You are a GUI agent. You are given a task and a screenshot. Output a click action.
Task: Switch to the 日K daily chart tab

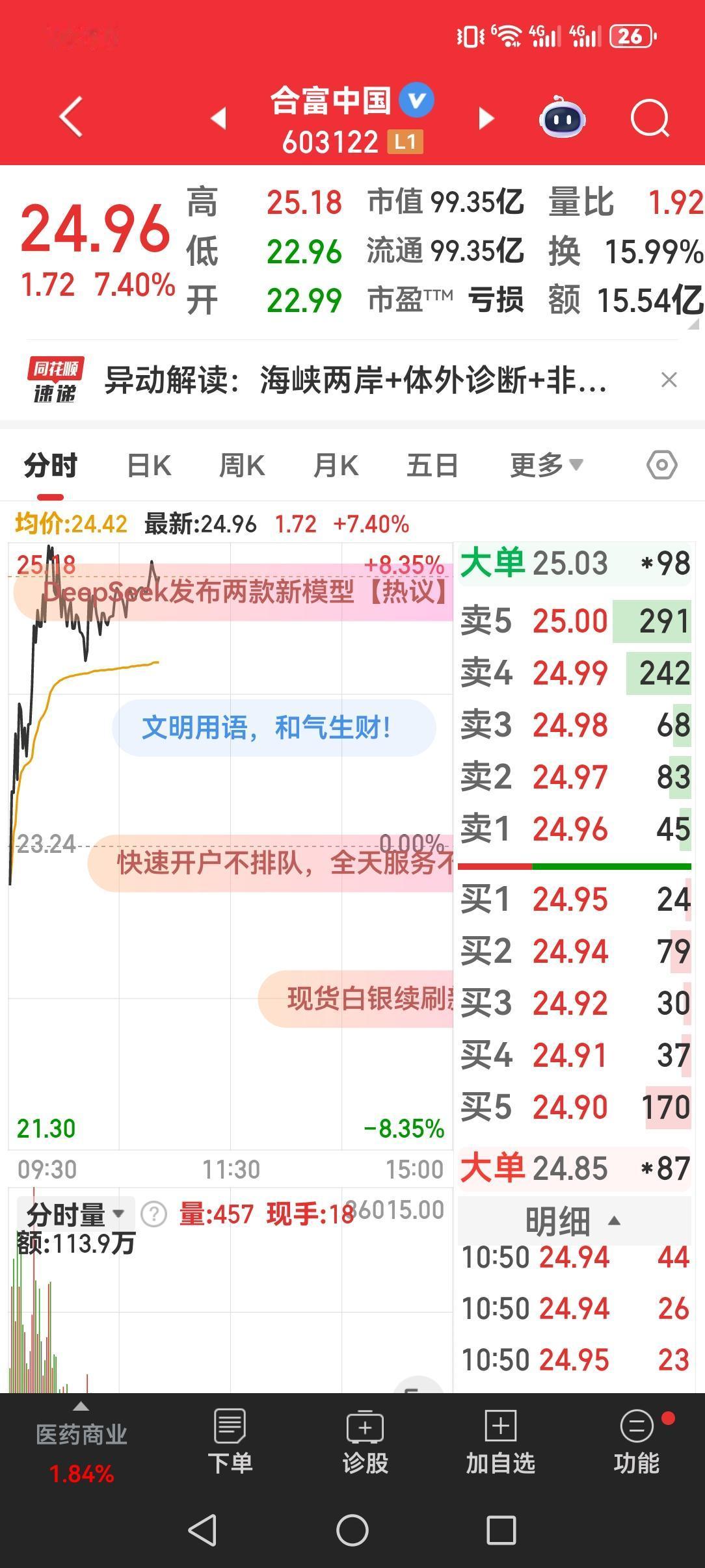(x=148, y=465)
